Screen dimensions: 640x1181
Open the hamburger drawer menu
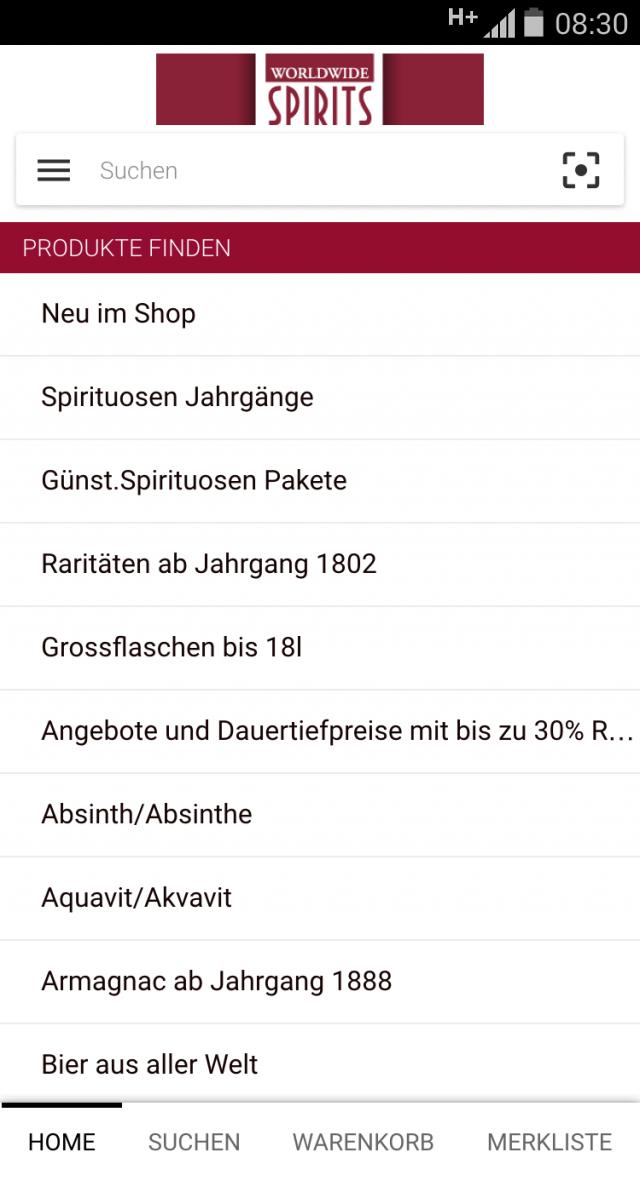54,170
